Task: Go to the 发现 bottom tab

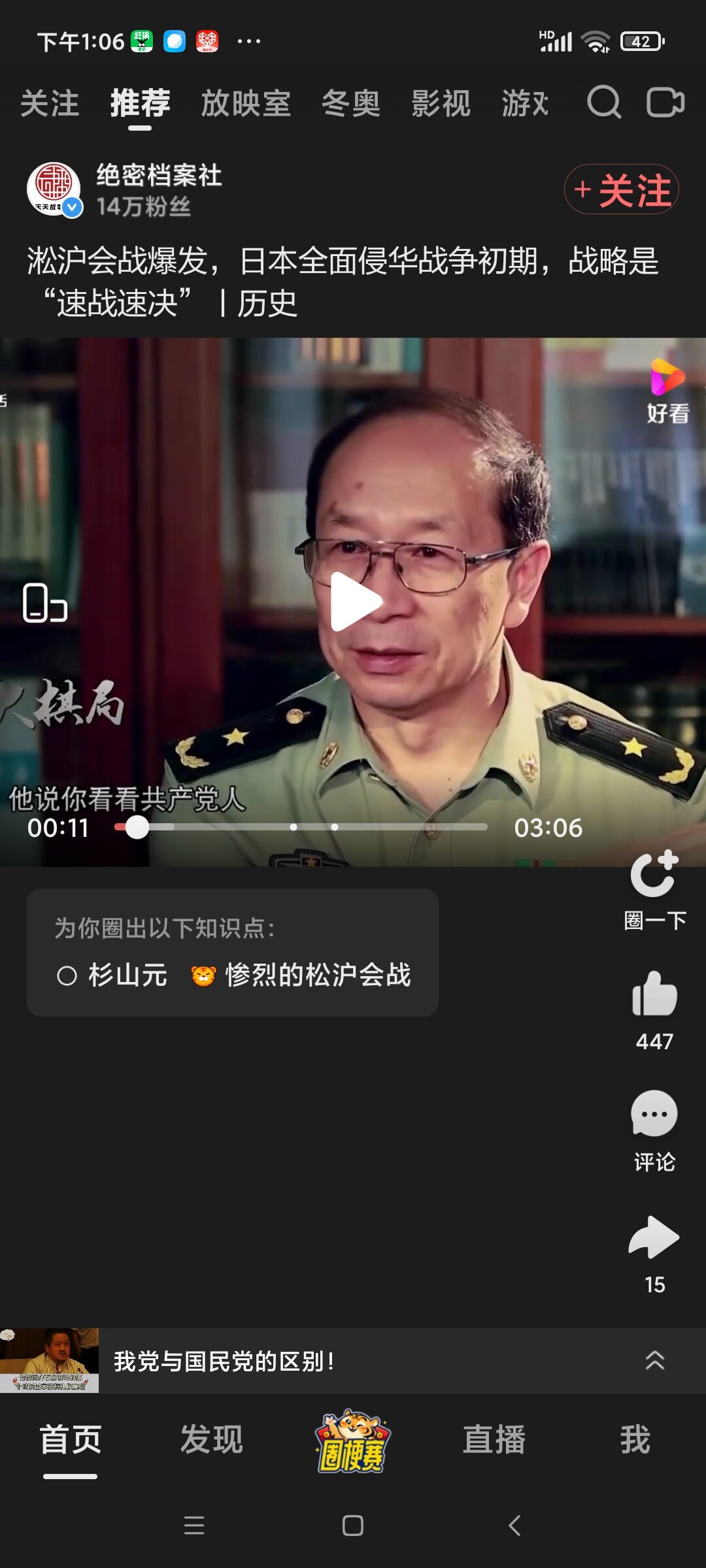Action: (212, 1440)
